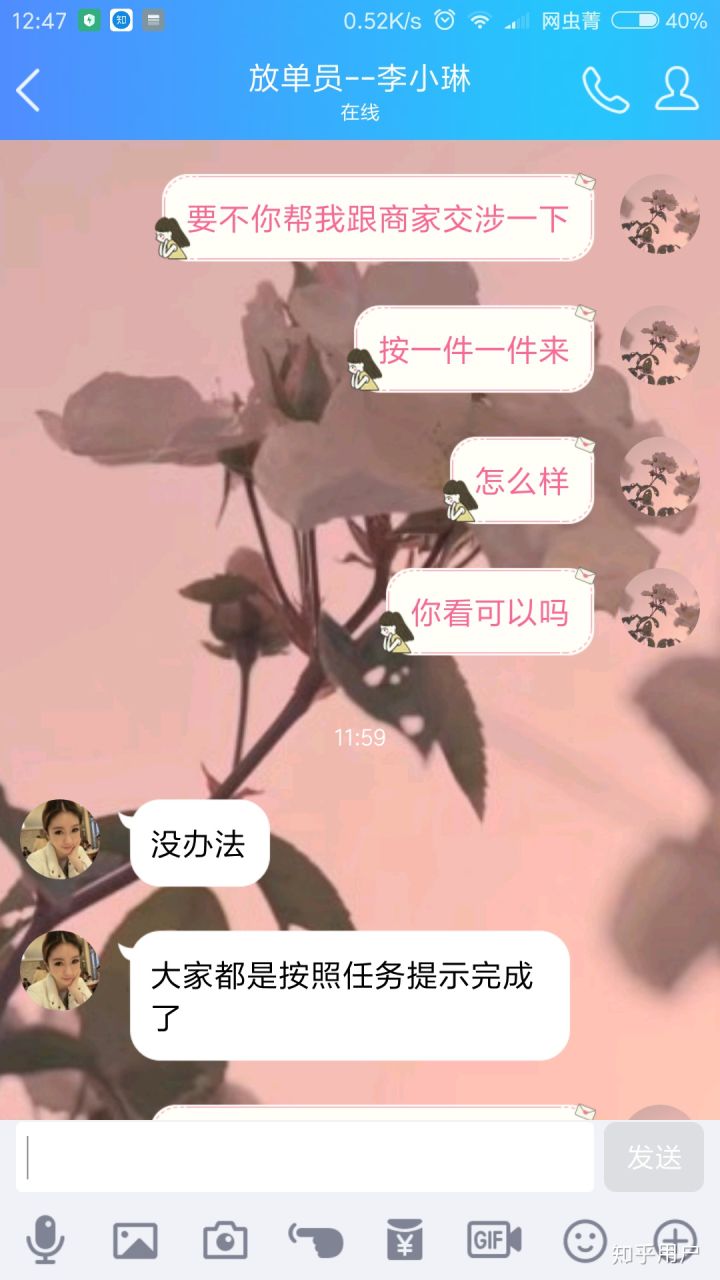
Task: Open 李小琳's profile from the header icon
Action: 677,90
